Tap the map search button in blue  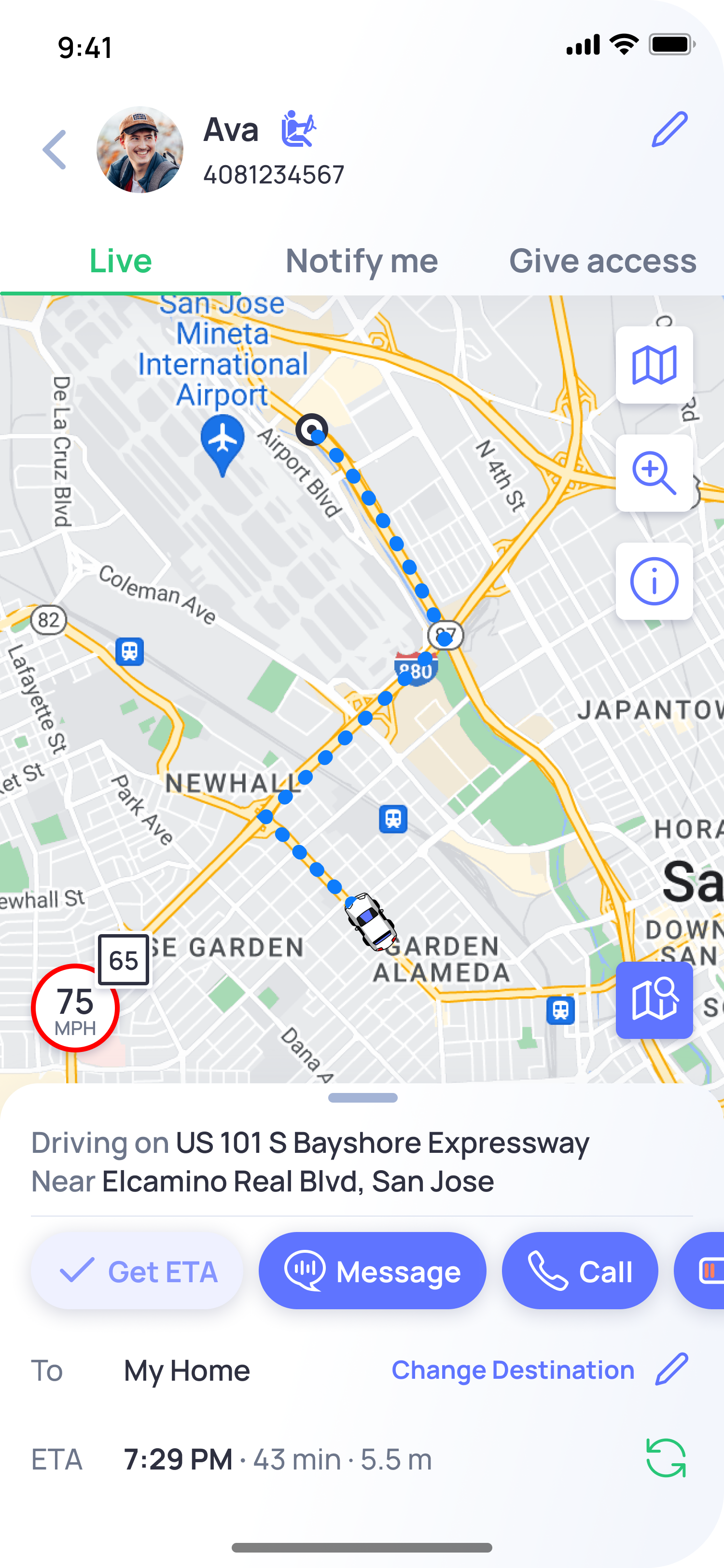tap(654, 1000)
